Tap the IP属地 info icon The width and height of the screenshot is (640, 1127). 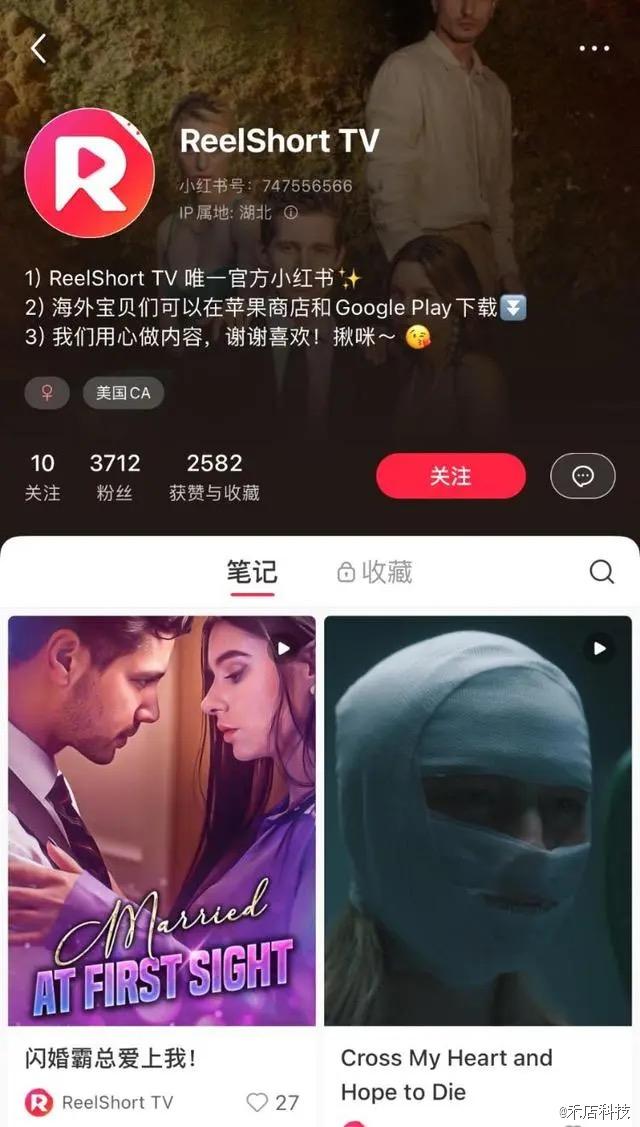pyautogui.click(x=291, y=213)
